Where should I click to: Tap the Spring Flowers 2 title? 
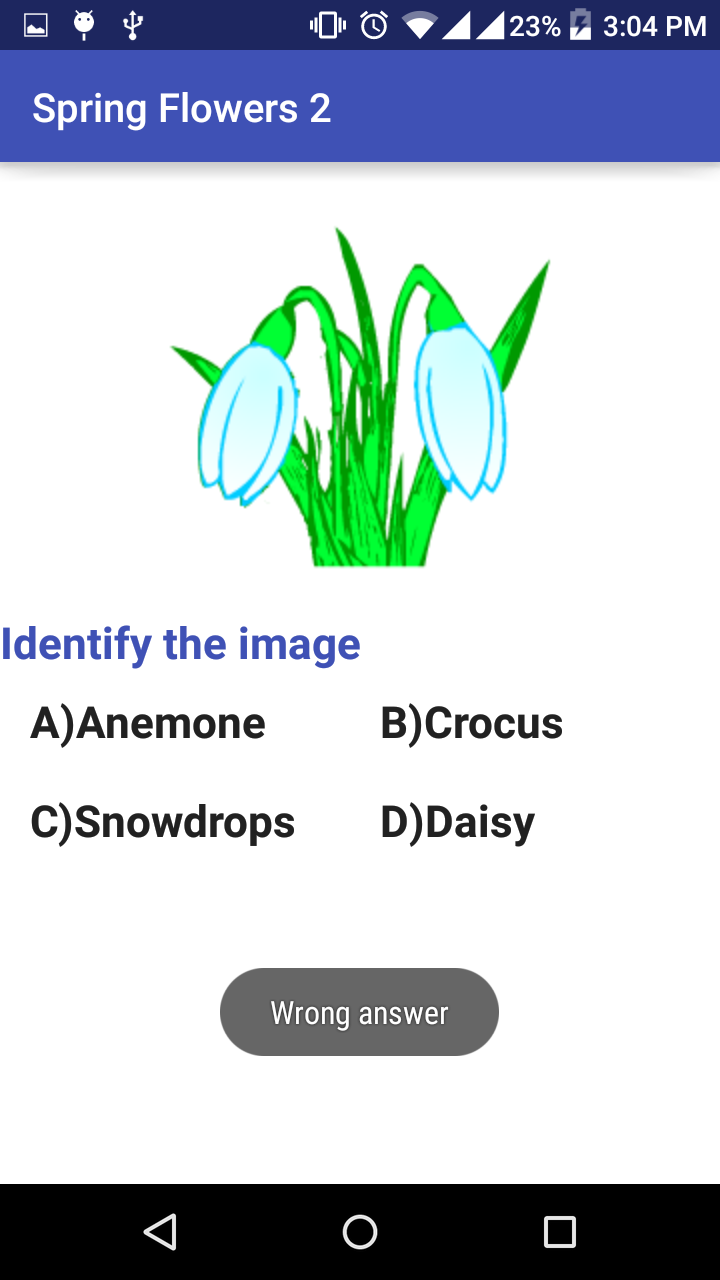tap(181, 107)
